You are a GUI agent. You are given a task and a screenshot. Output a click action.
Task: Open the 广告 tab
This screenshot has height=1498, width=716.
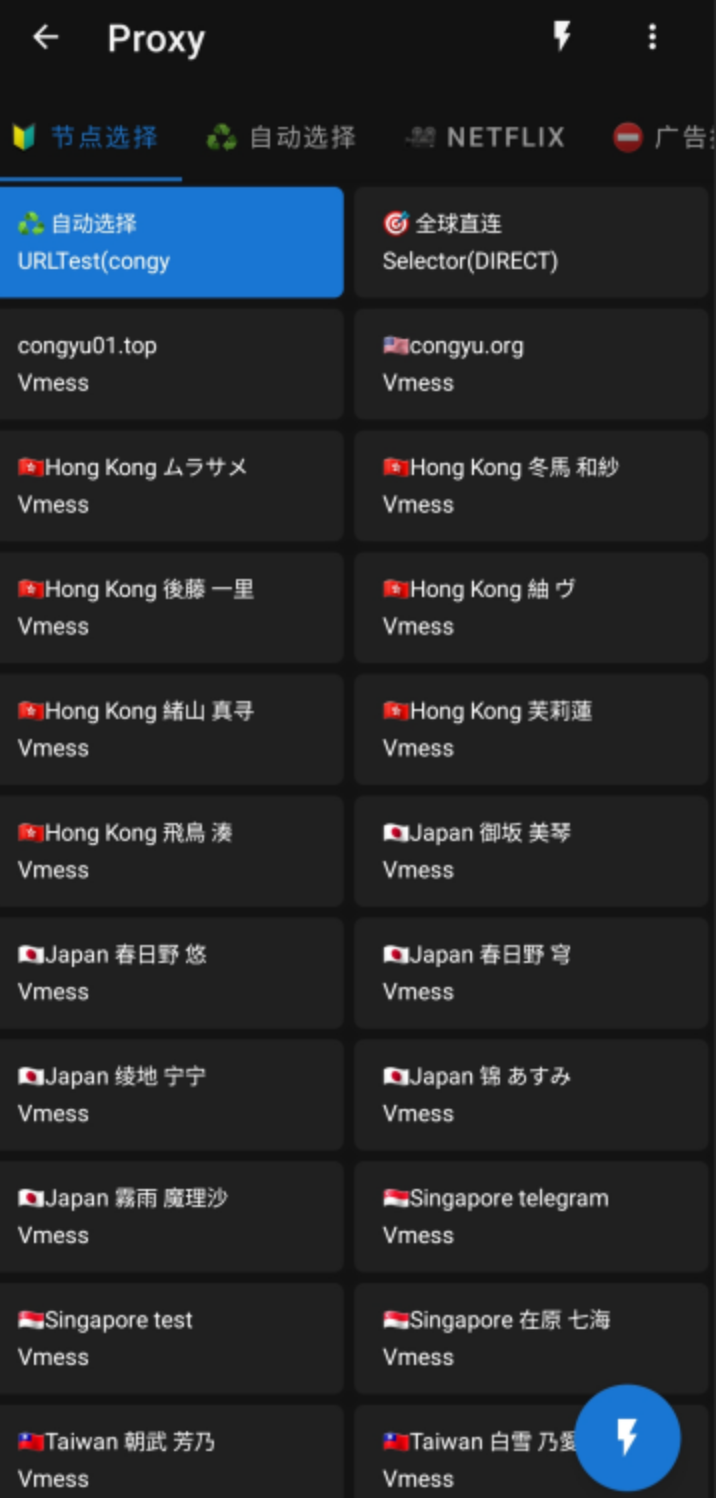tap(662, 137)
